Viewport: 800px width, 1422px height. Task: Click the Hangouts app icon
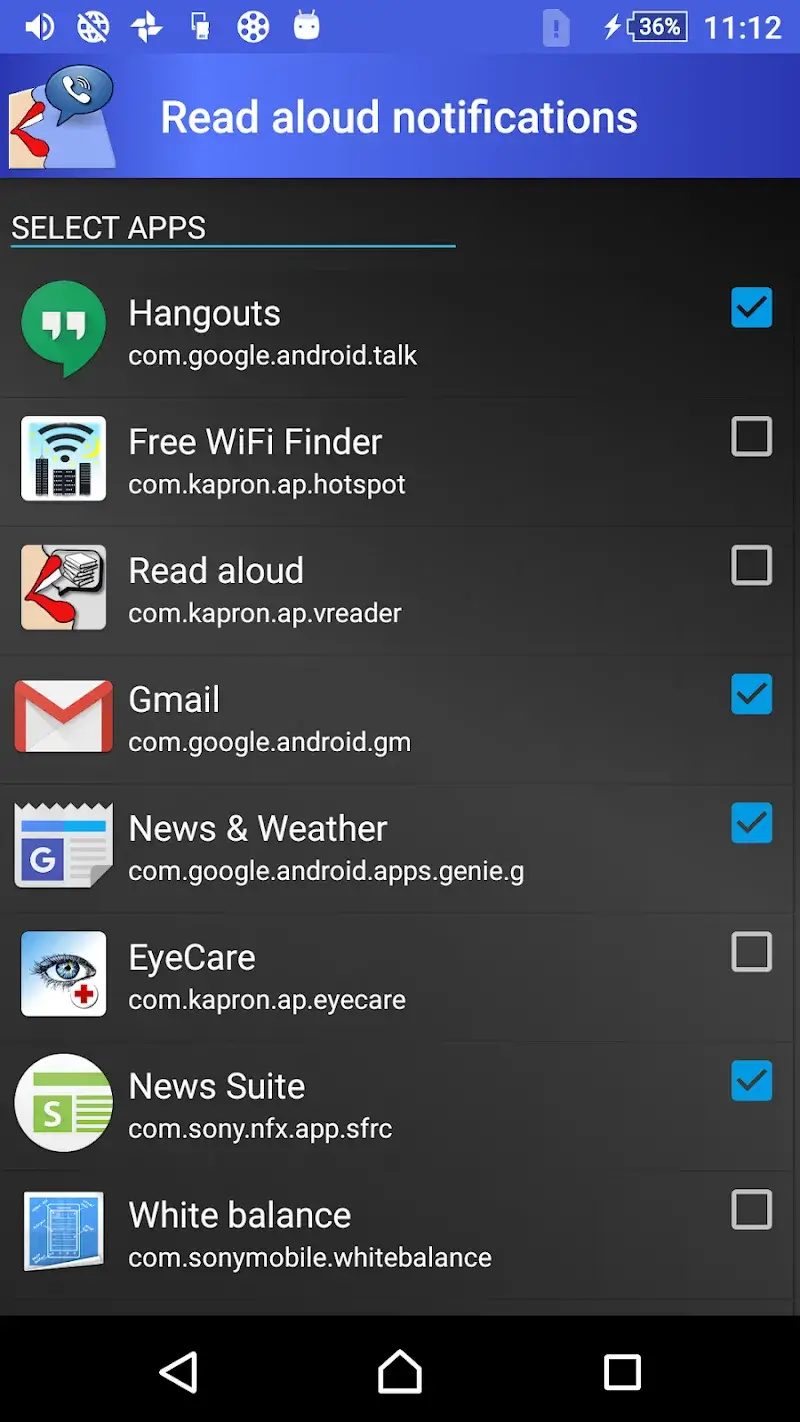[63, 330]
